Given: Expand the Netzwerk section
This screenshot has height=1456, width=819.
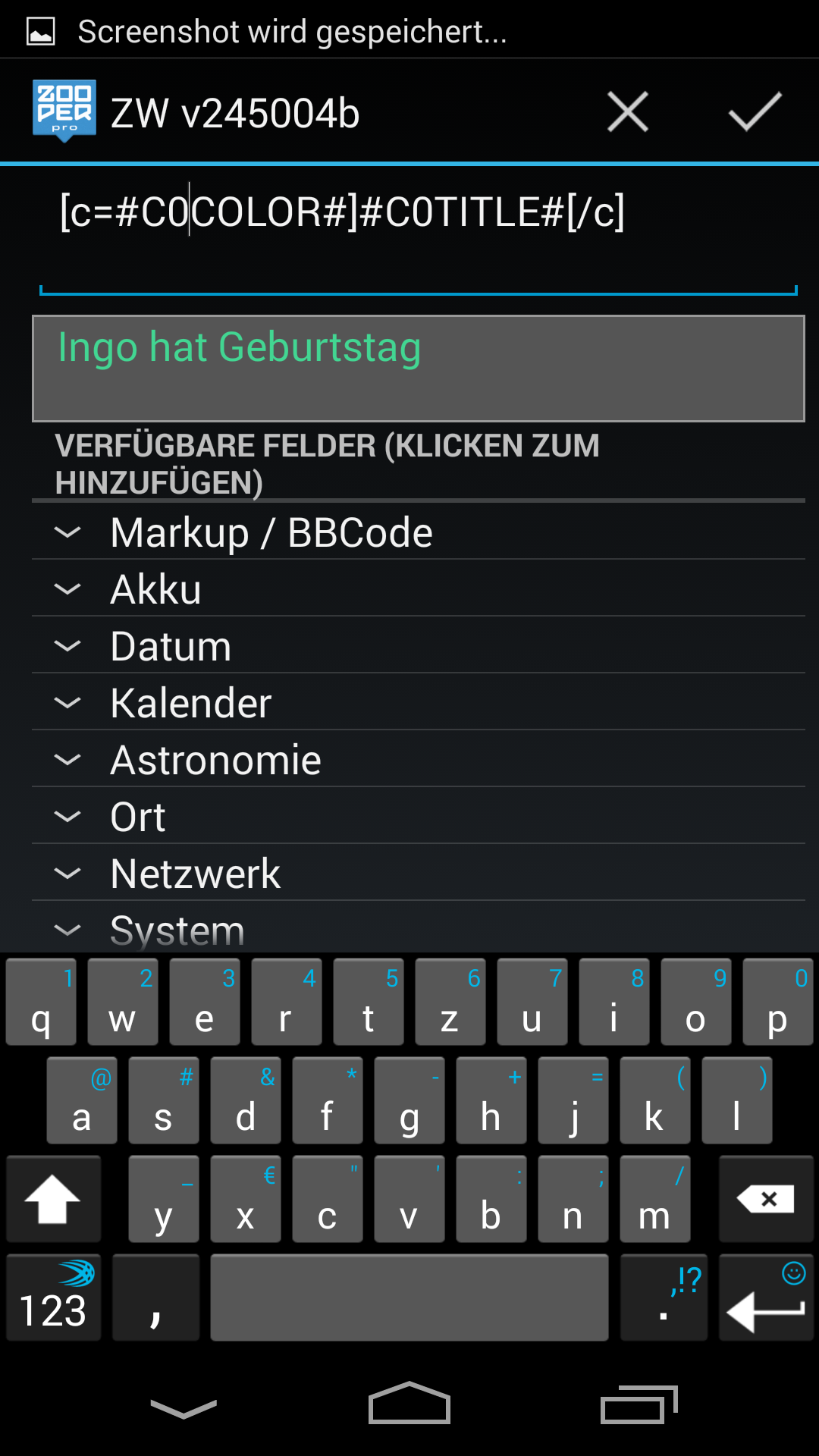Looking at the screenshot, I should [195, 874].
